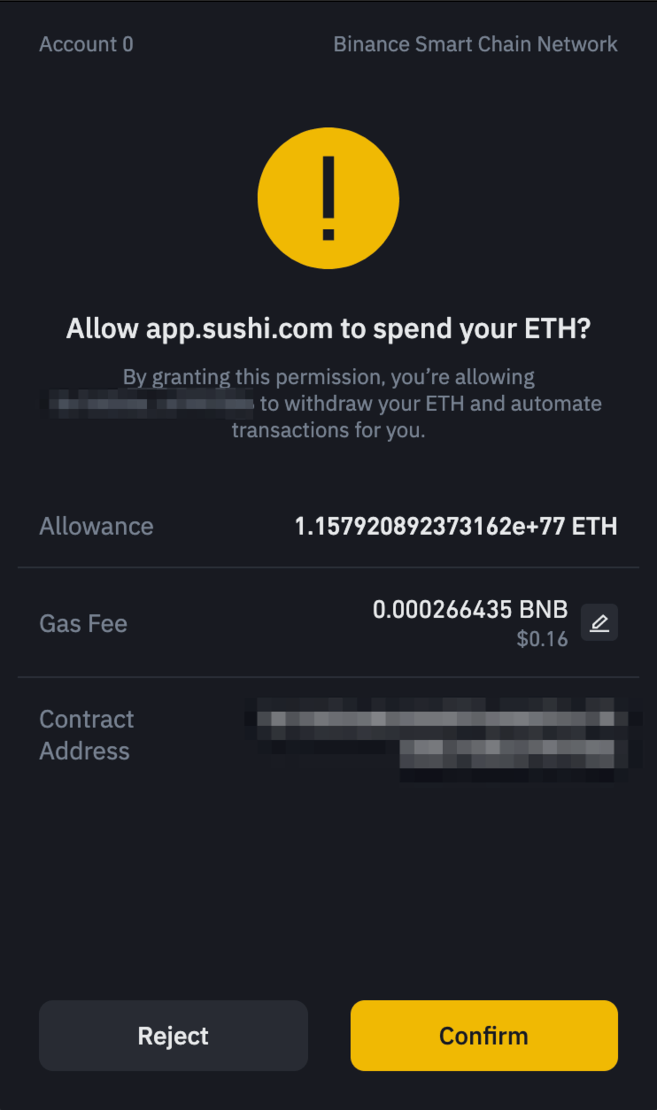Confirm the ETH allowance for app.sushi.com
This screenshot has width=657, height=1110.
point(484,1035)
